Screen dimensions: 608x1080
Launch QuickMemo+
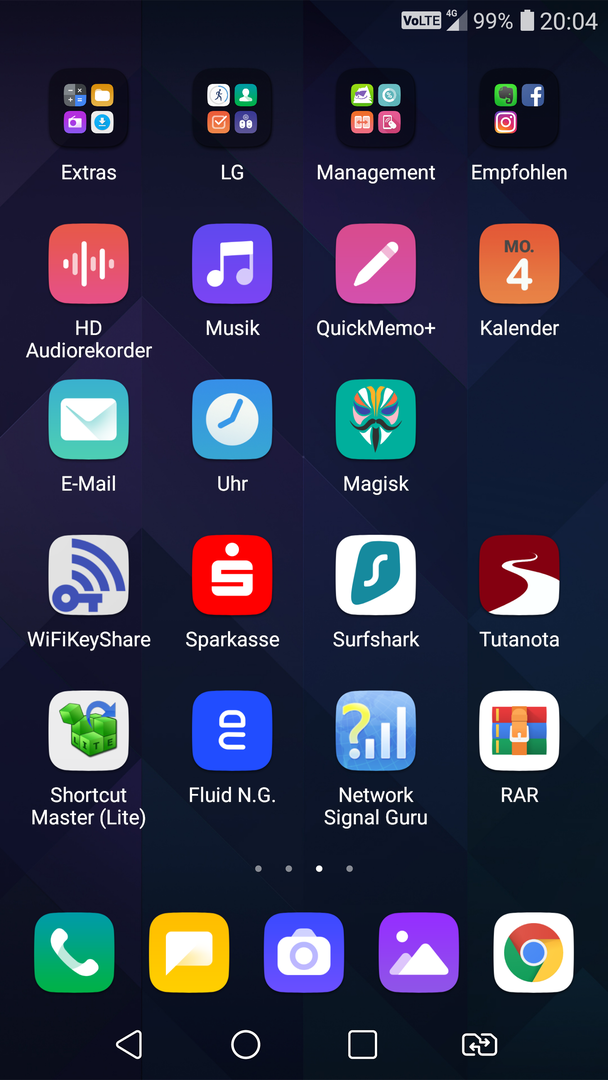[x=376, y=264]
